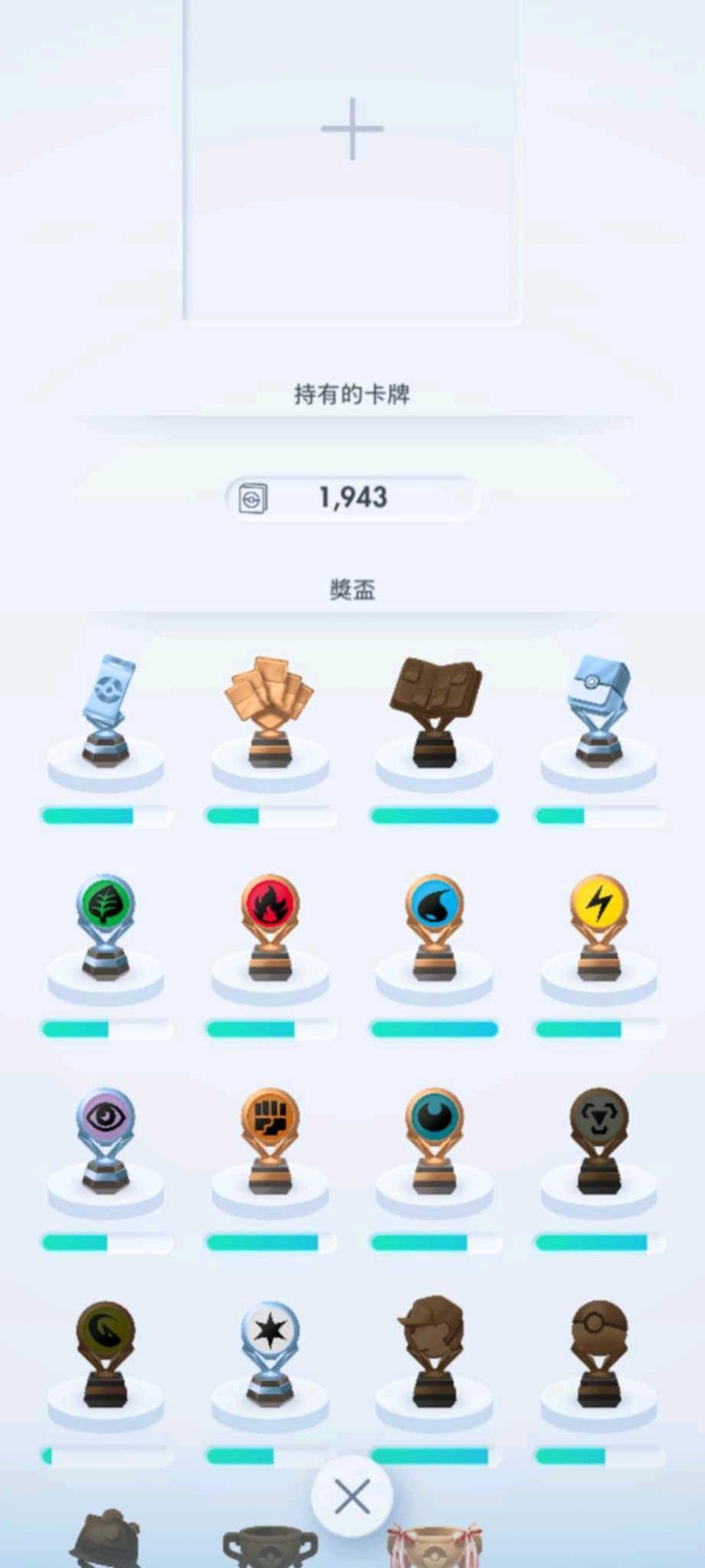
Task: Select the yellow lightning bolt trophy
Action: point(599,926)
